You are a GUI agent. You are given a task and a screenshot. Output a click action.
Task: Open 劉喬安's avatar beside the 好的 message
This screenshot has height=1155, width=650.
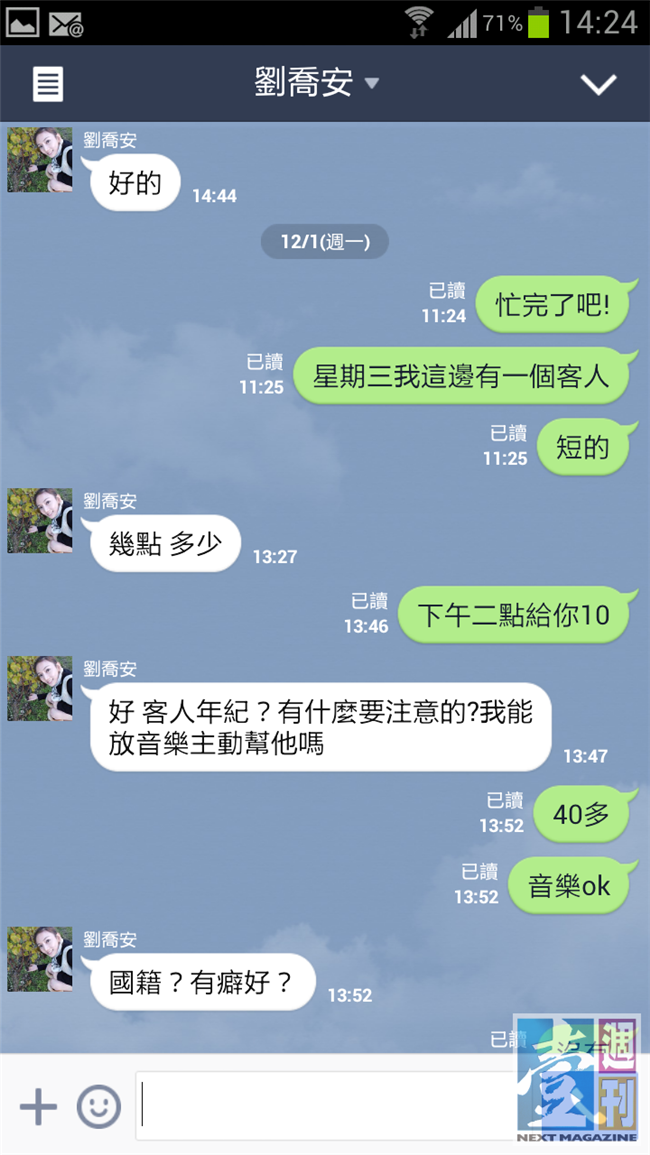pos(40,160)
